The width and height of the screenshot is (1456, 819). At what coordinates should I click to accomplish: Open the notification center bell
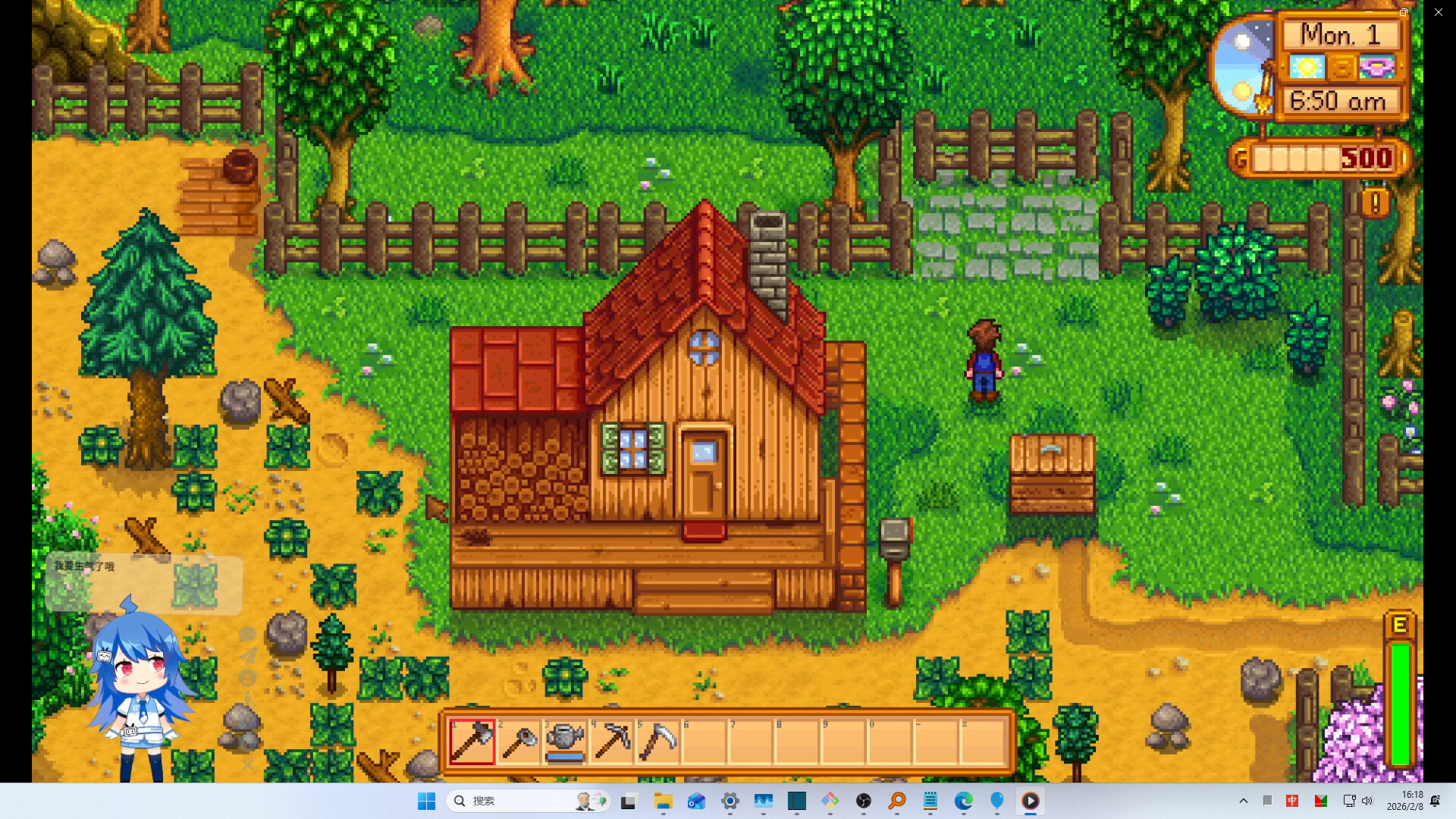pos(1435,801)
